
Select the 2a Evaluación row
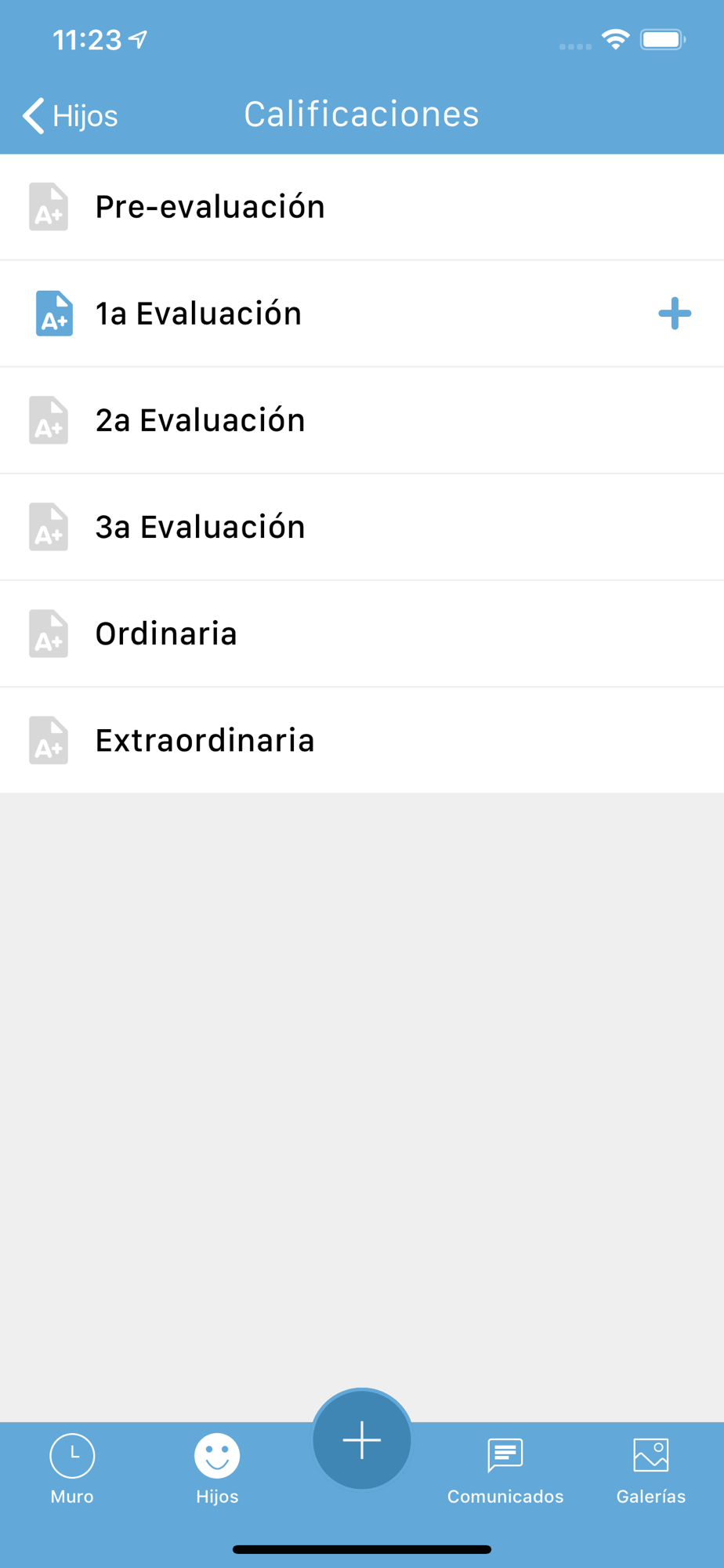point(200,420)
